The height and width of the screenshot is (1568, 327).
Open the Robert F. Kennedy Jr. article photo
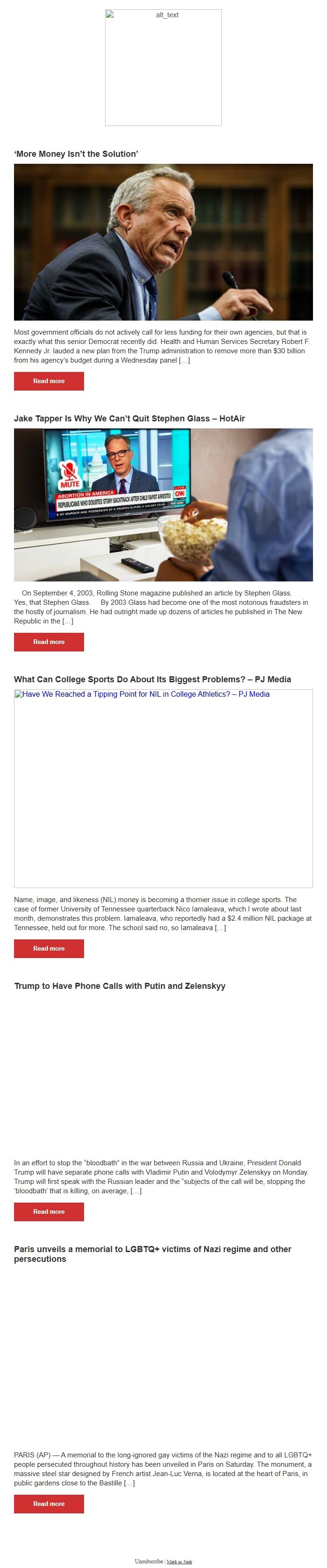tap(163, 242)
